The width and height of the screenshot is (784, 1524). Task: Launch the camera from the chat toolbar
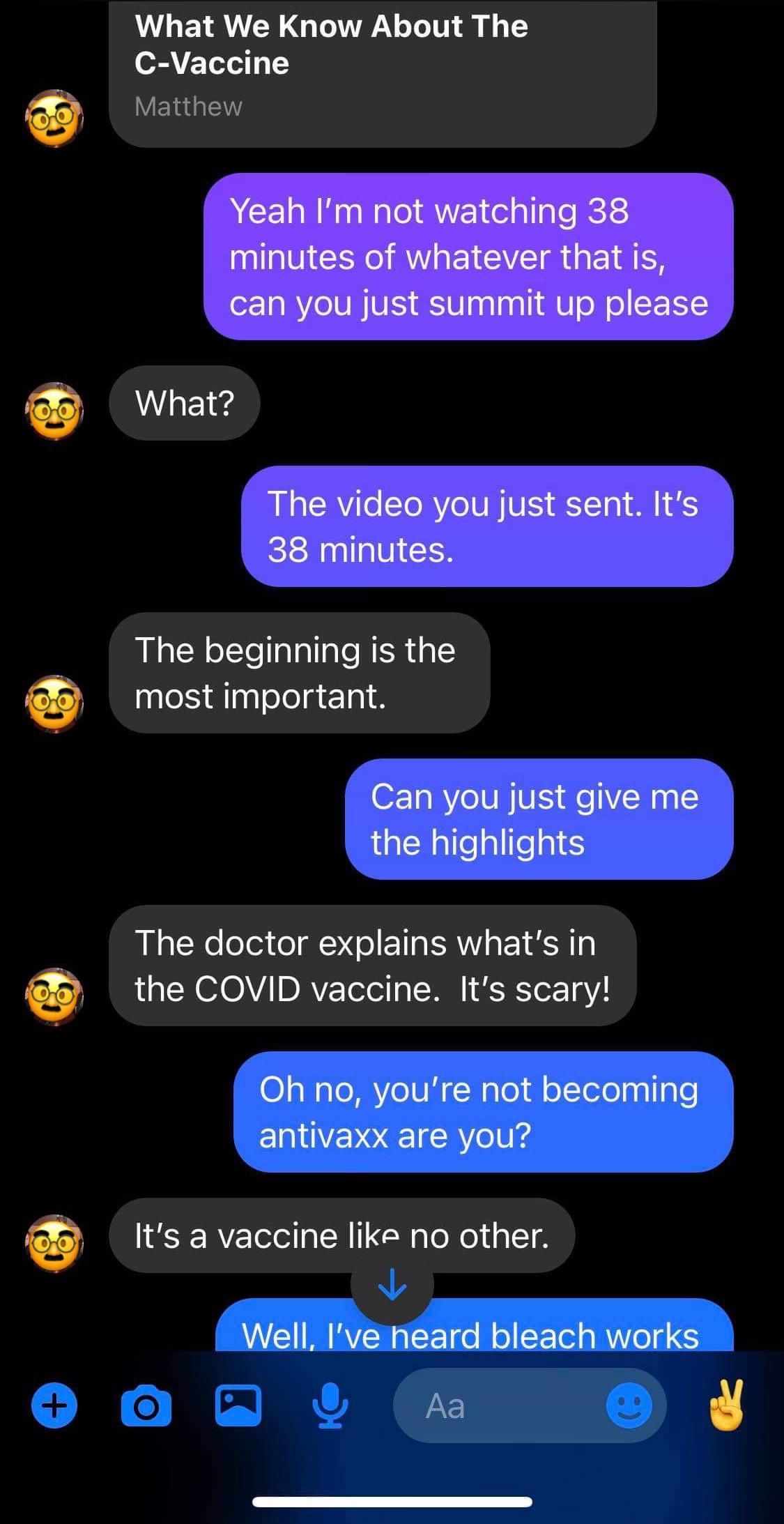146,1406
